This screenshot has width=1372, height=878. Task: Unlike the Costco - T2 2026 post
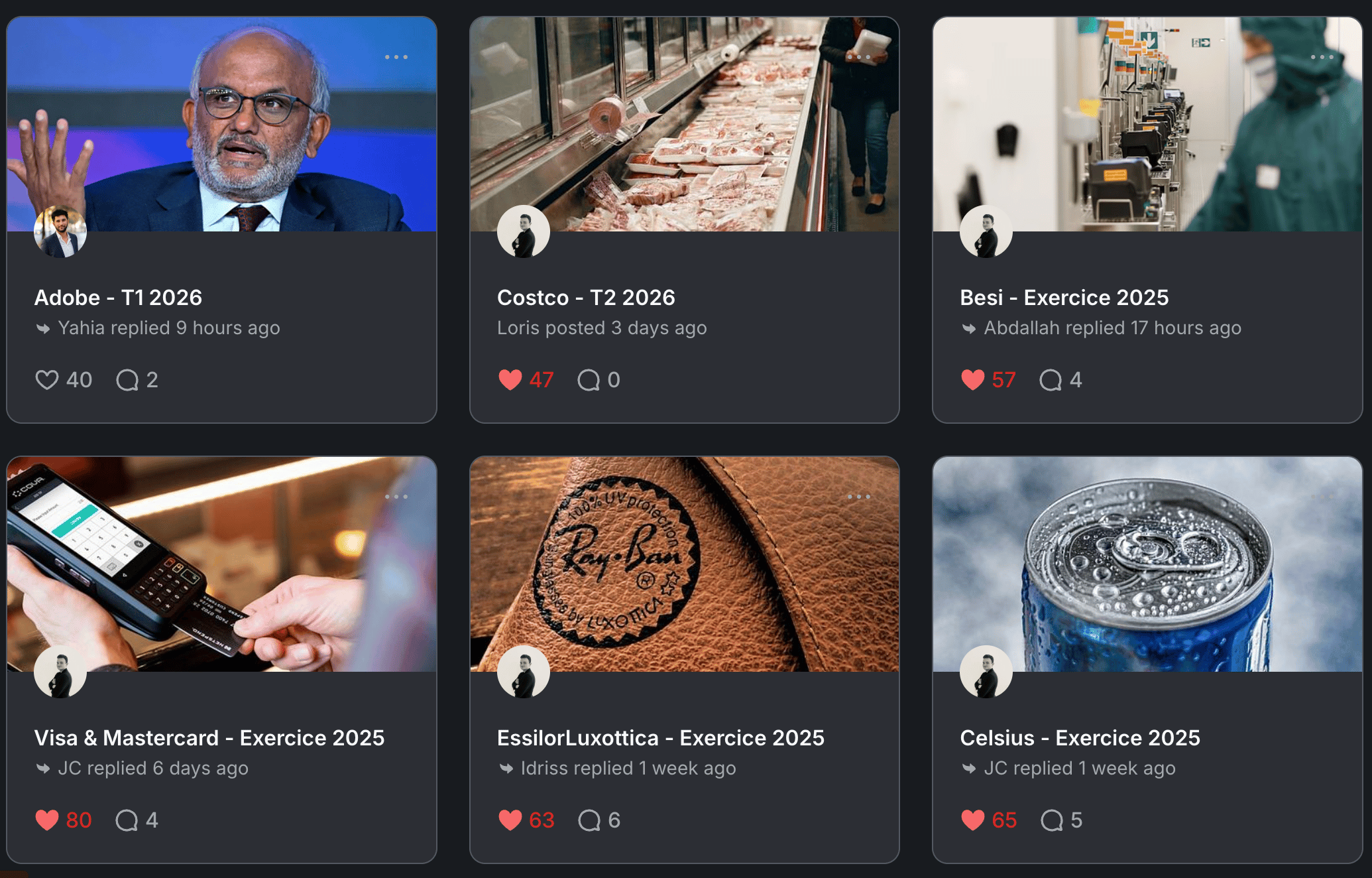pos(510,380)
